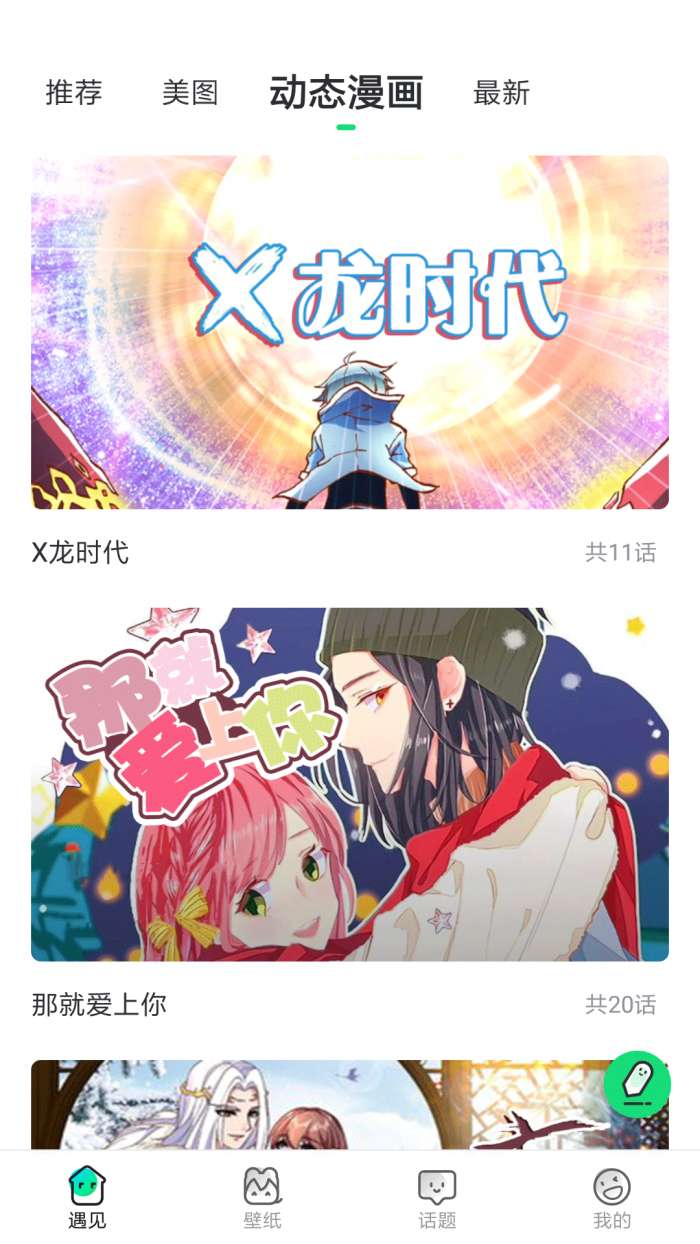700x1244 pixels.
Task: Switch to the 最新 tab
Action: pyautogui.click(x=501, y=93)
